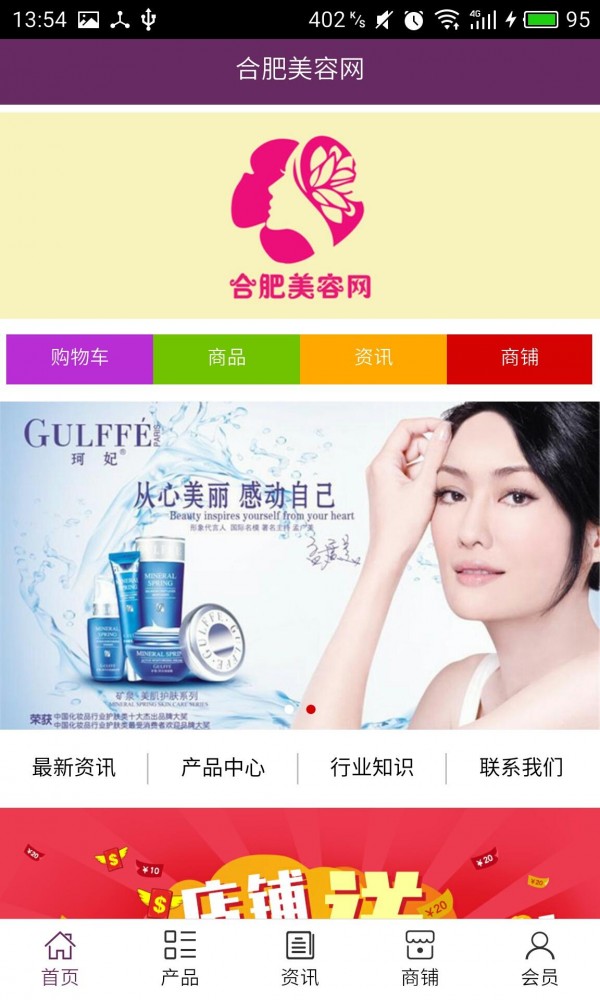Screen dimensions: 600x1000
Task: Go to 产品中心 product center
Action: pyautogui.click(x=223, y=768)
